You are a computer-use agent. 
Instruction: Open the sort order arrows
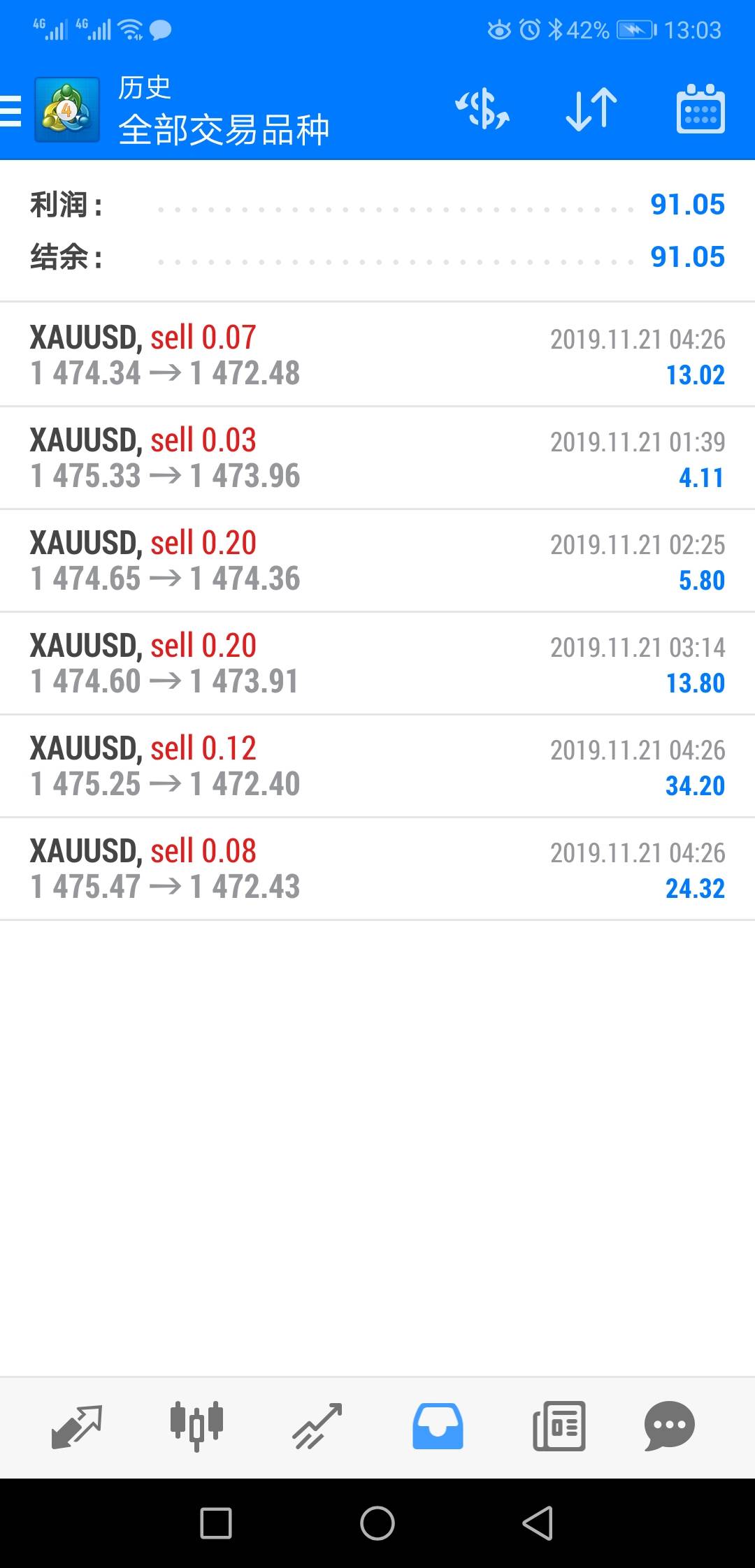(x=591, y=110)
